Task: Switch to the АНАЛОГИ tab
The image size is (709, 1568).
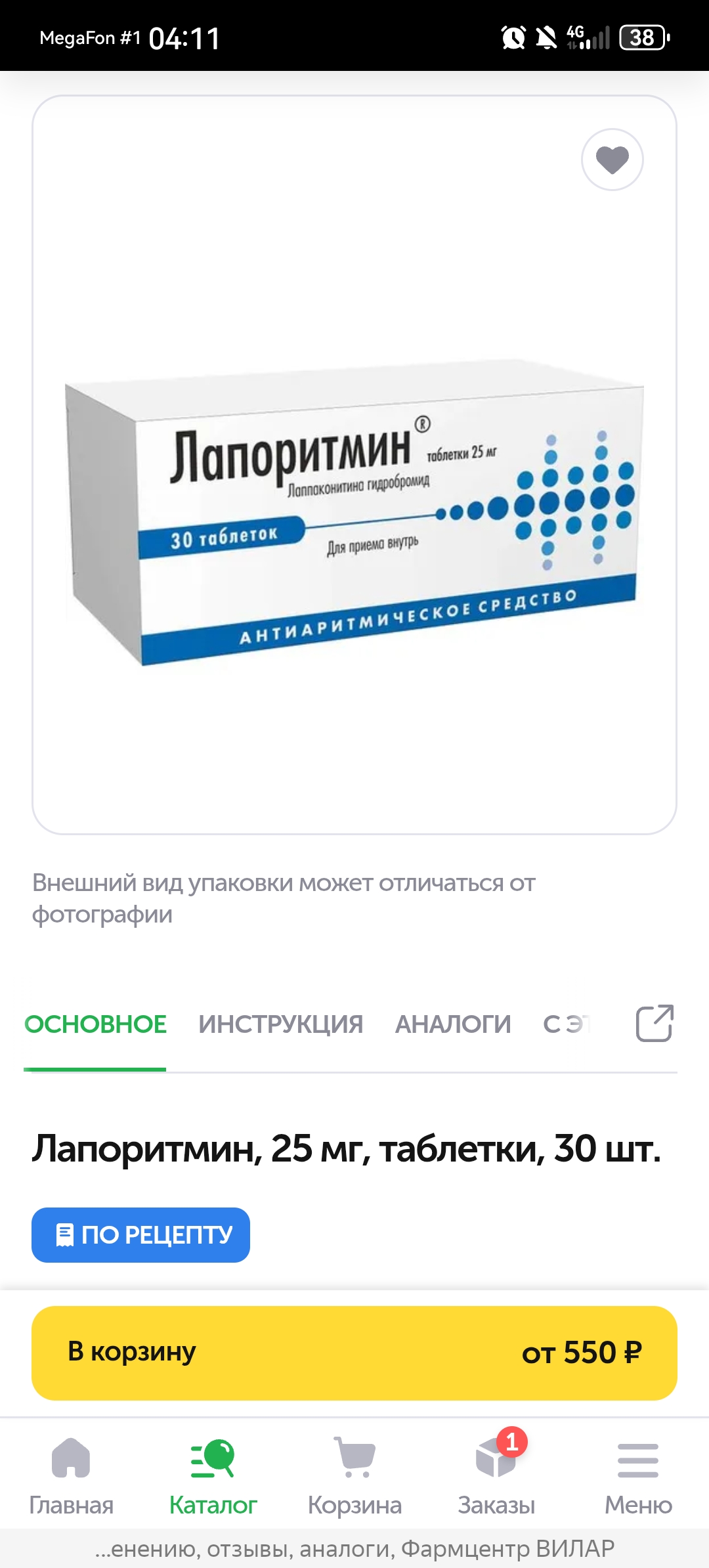Action: [453, 1024]
